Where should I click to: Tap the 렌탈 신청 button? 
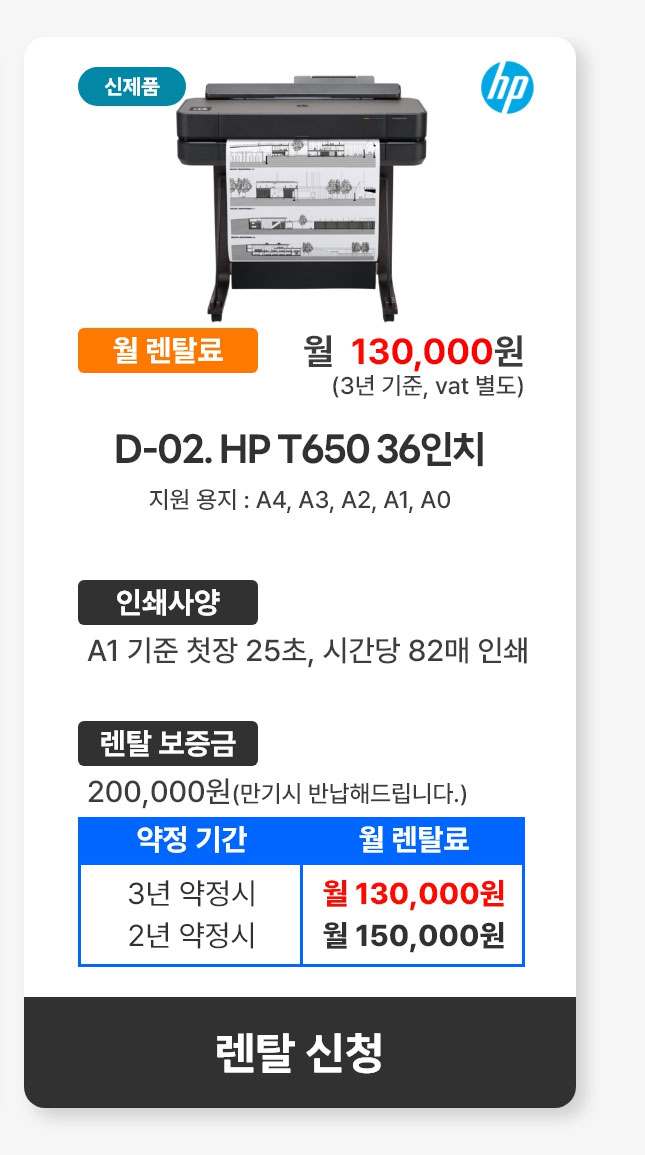pyautogui.click(x=300, y=1052)
